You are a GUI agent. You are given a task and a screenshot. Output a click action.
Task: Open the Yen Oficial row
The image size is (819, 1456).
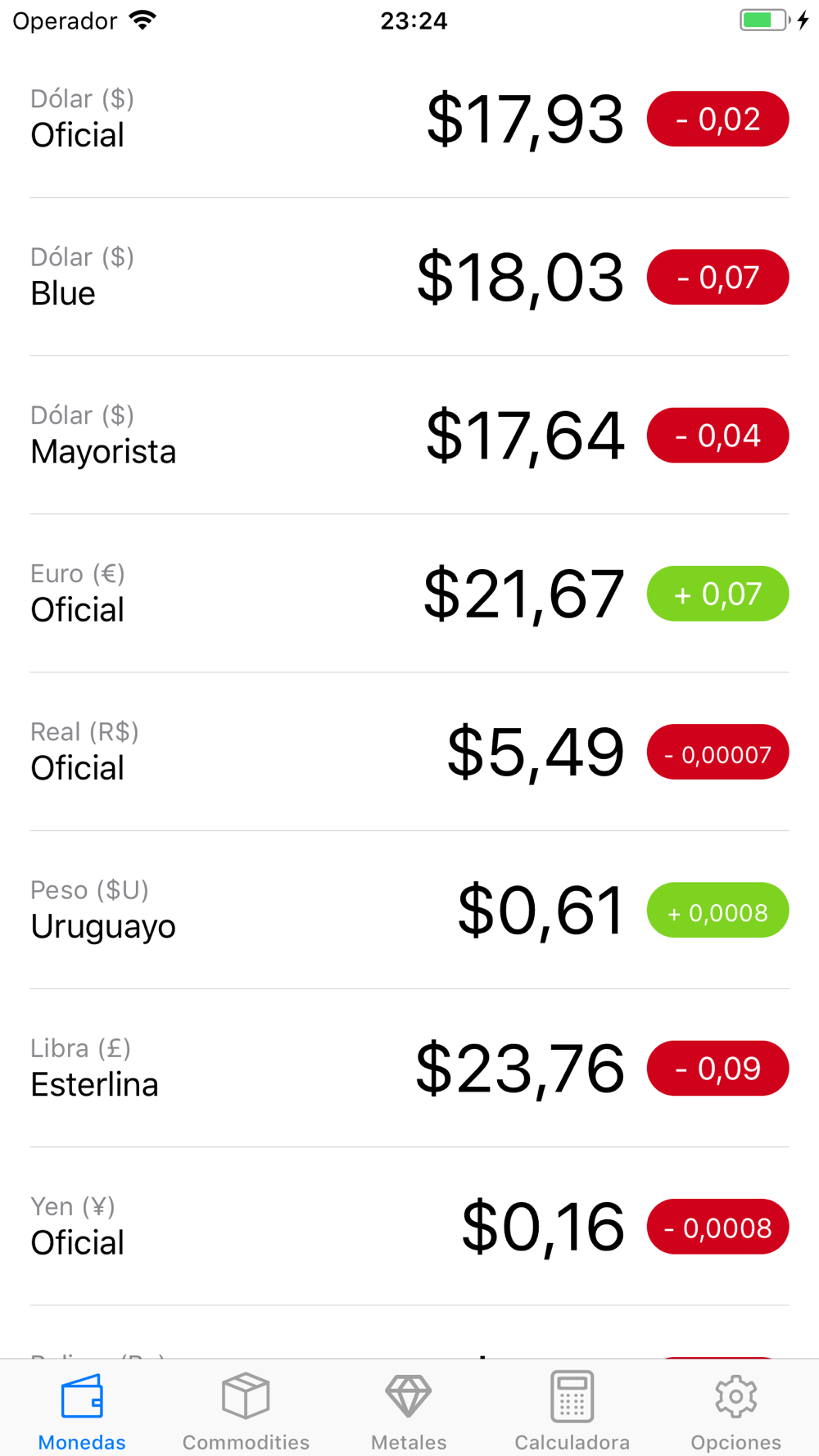(x=409, y=1226)
